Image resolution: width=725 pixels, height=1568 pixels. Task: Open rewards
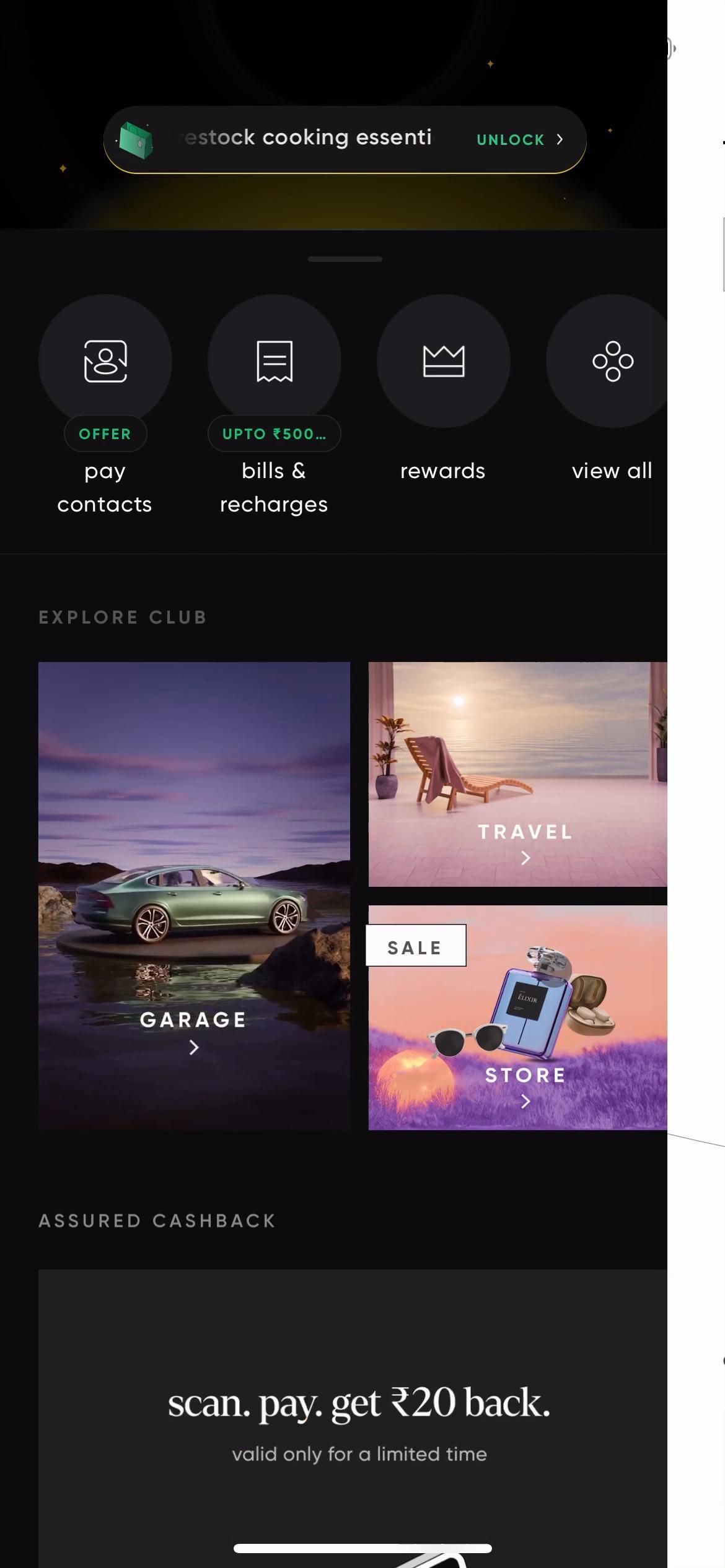coord(443,361)
